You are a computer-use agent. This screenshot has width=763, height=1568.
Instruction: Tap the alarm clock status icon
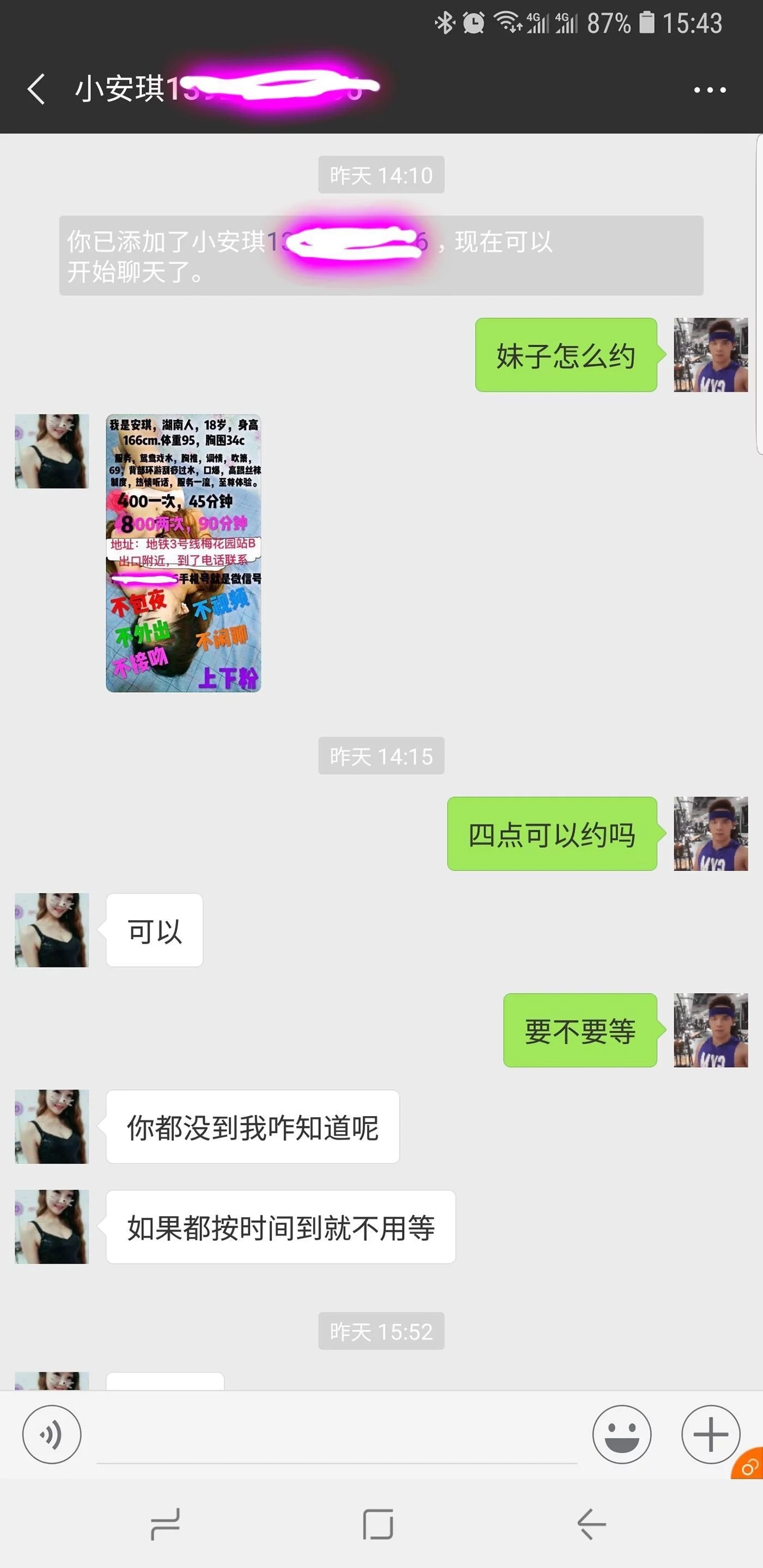pyautogui.click(x=475, y=22)
